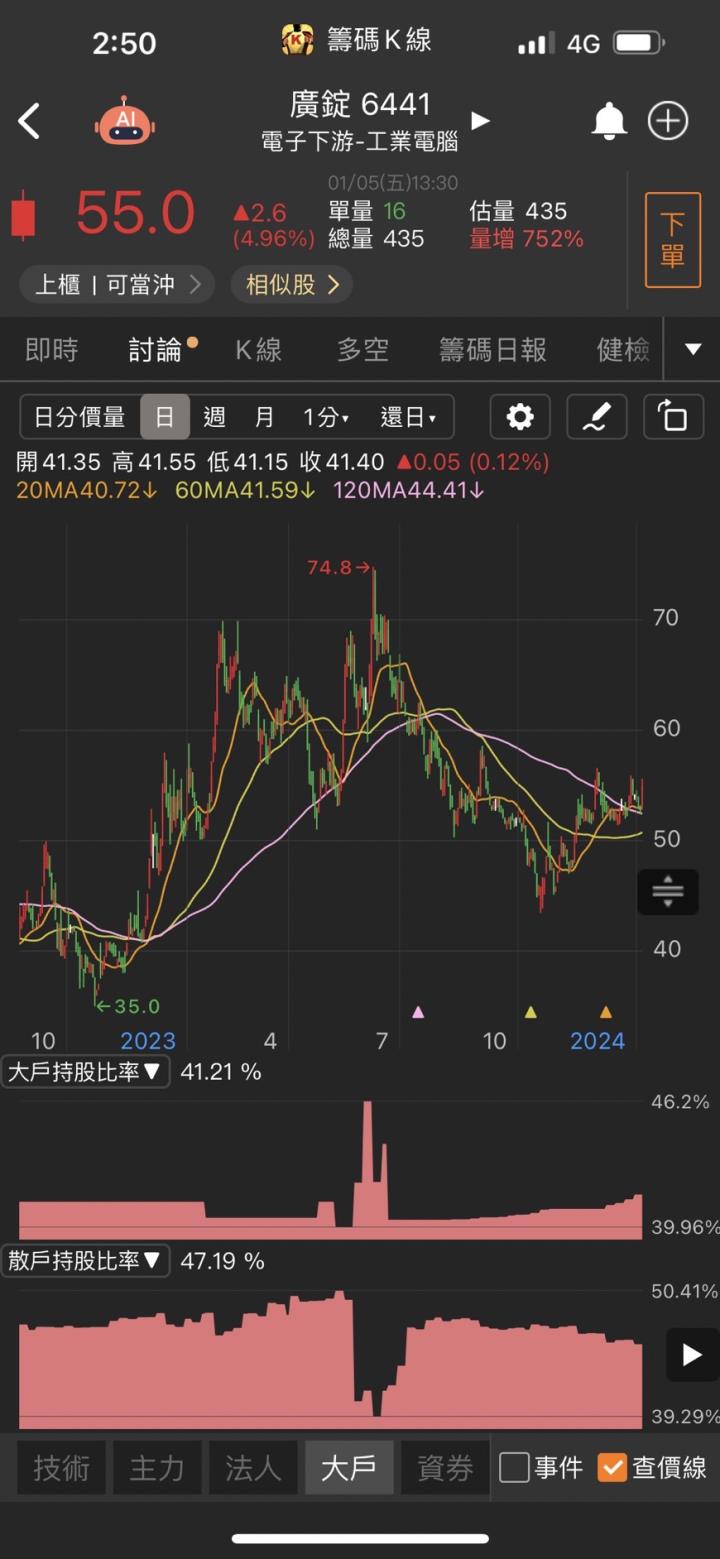Open the chart drawing tool
The height and width of the screenshot is (1559, 720).
[597, 417]
